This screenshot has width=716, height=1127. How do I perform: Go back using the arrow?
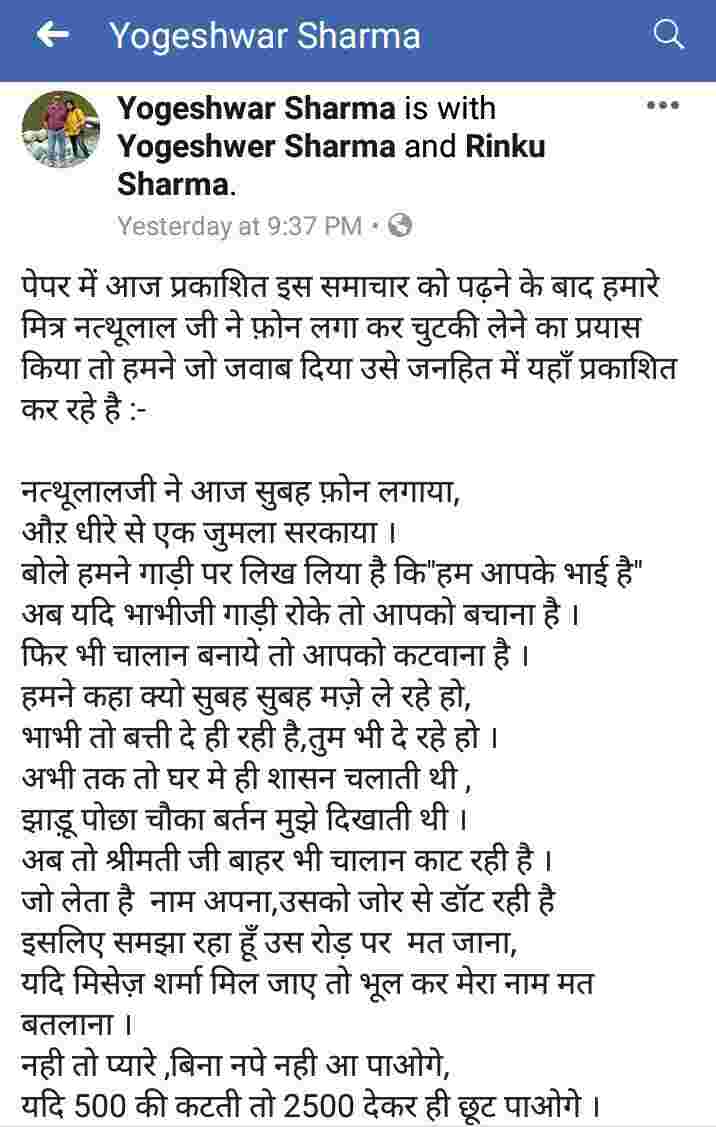point(52,34)
